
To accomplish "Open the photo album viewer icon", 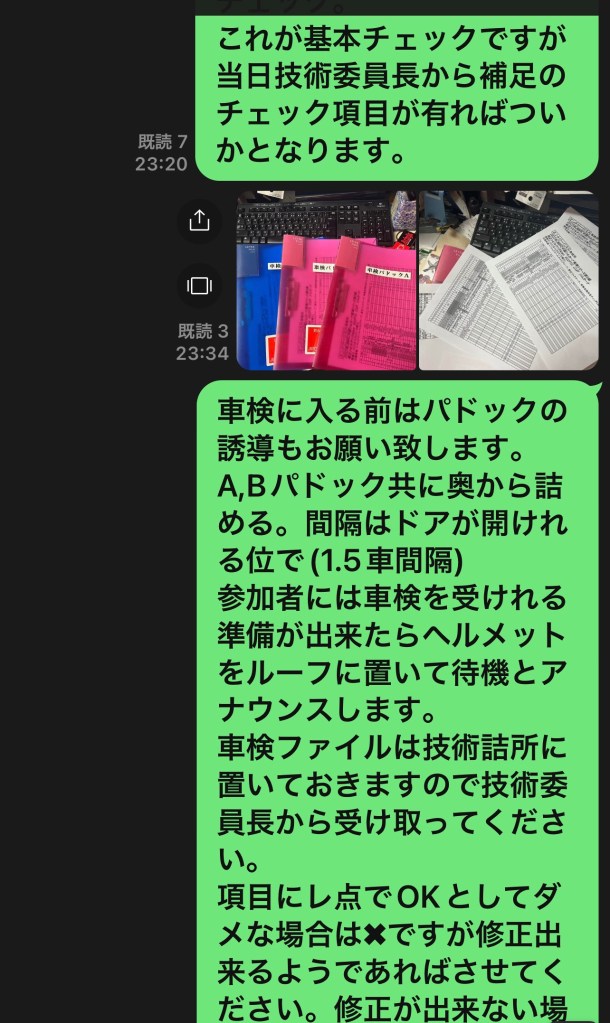I will coord(199,287).
